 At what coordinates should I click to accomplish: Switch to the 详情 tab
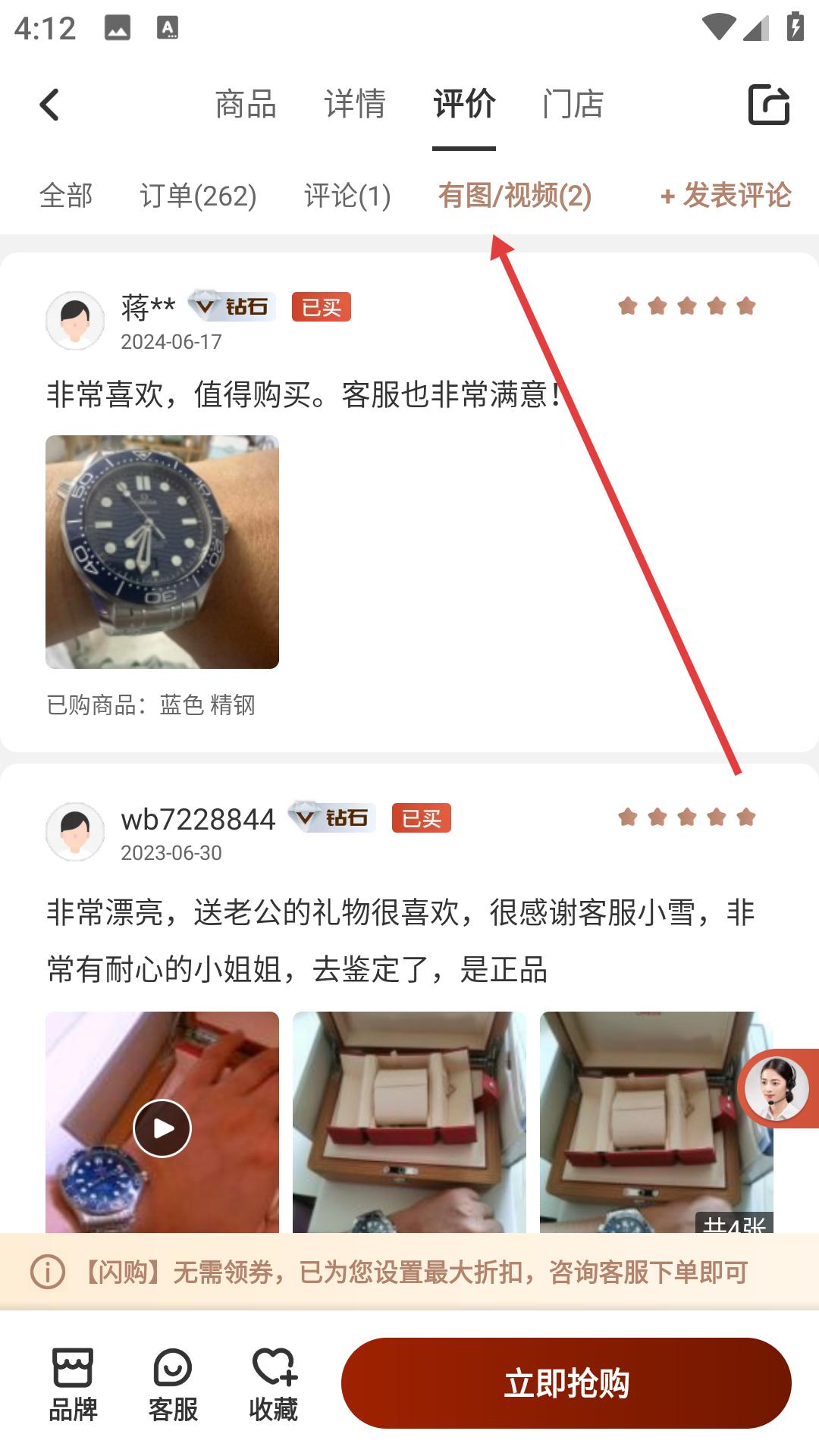coord(355,105)
